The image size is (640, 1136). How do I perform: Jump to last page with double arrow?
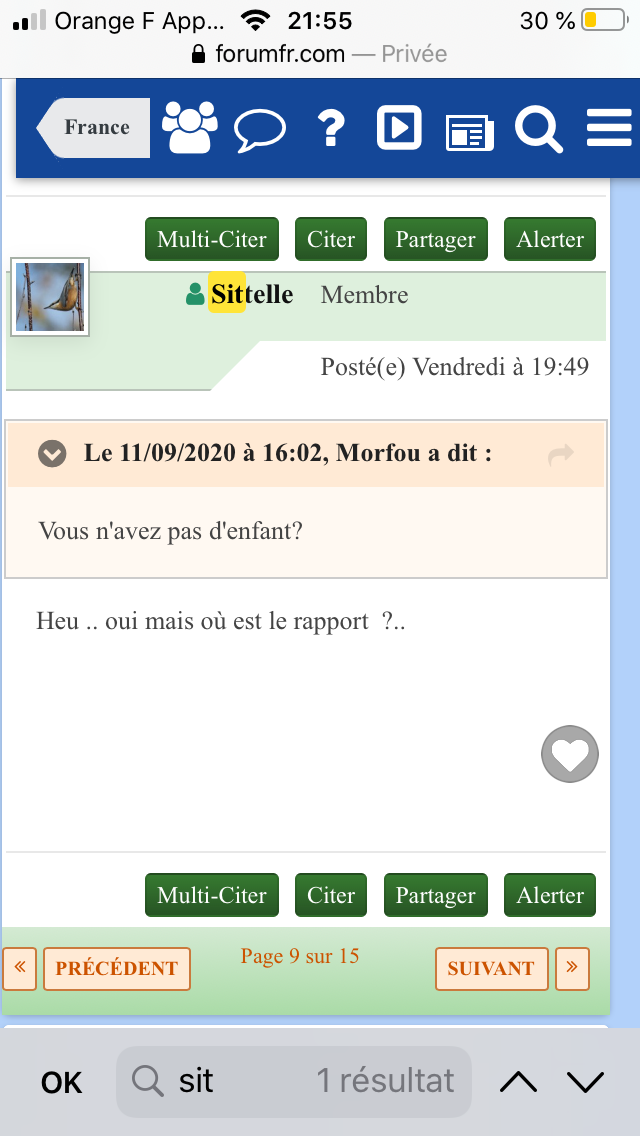tap(572, 969)
